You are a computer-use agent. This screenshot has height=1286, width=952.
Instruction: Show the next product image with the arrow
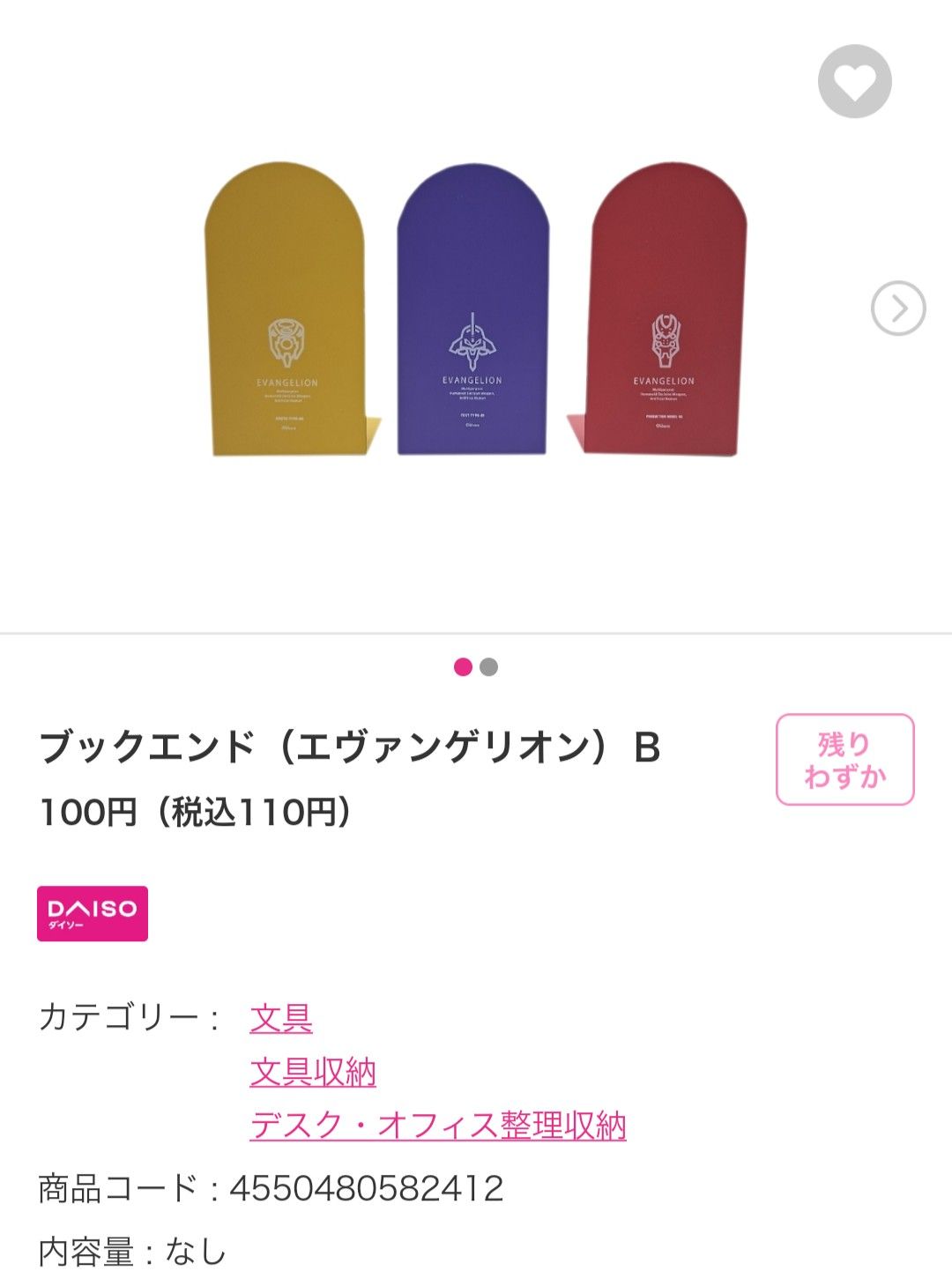897,308
